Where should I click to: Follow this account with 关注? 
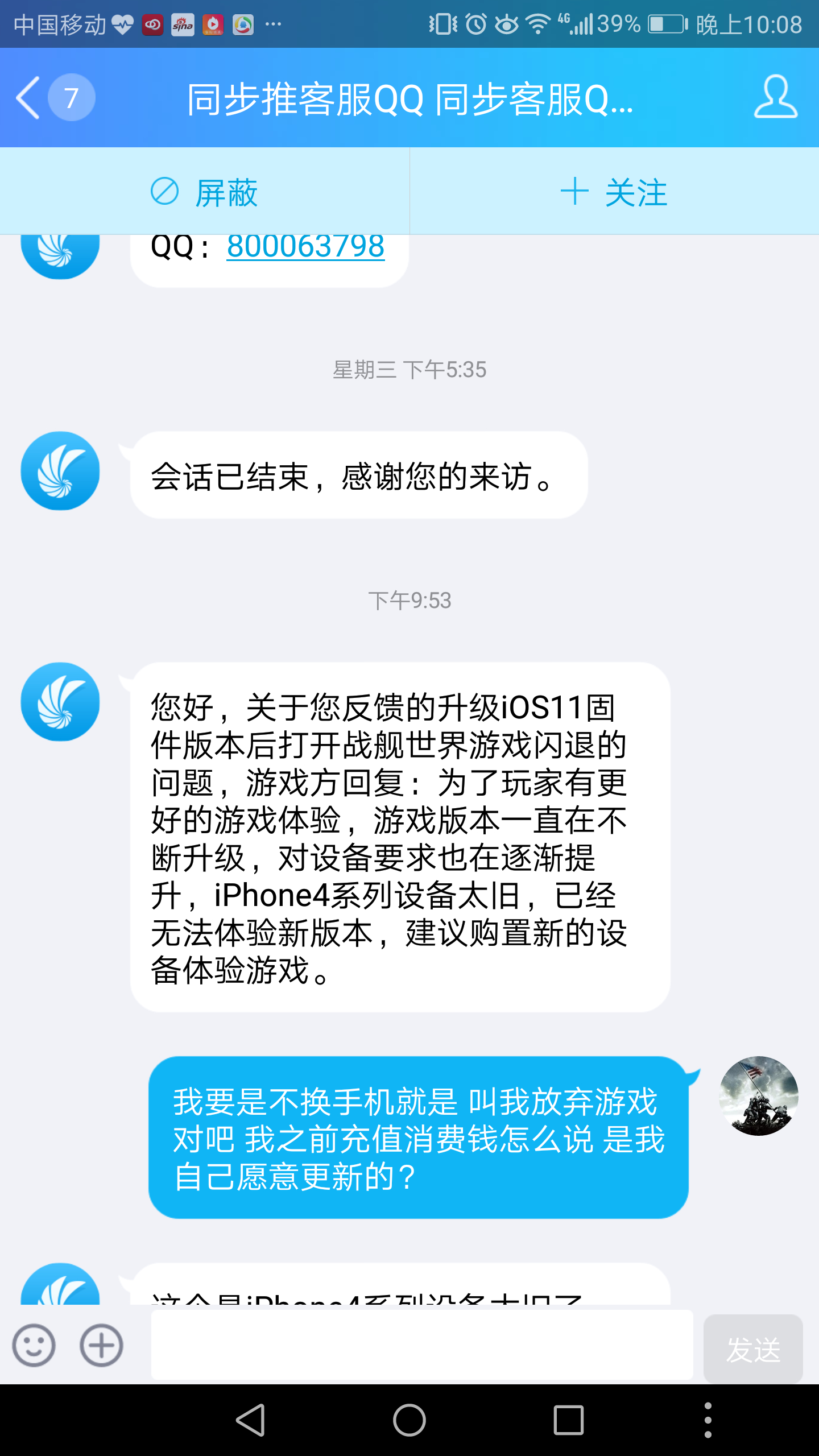point(614,192)
